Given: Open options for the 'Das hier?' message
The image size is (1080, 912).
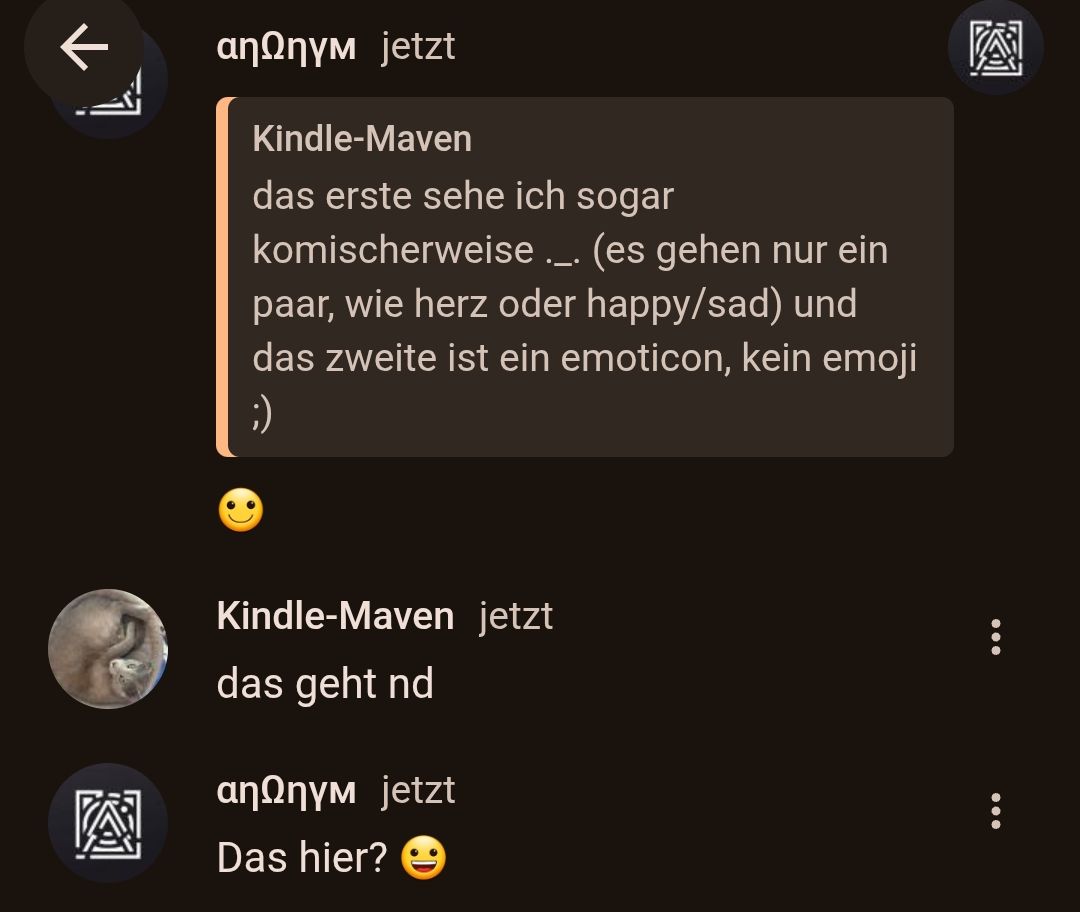Looking at the screenshot, I should coord(995,811).
